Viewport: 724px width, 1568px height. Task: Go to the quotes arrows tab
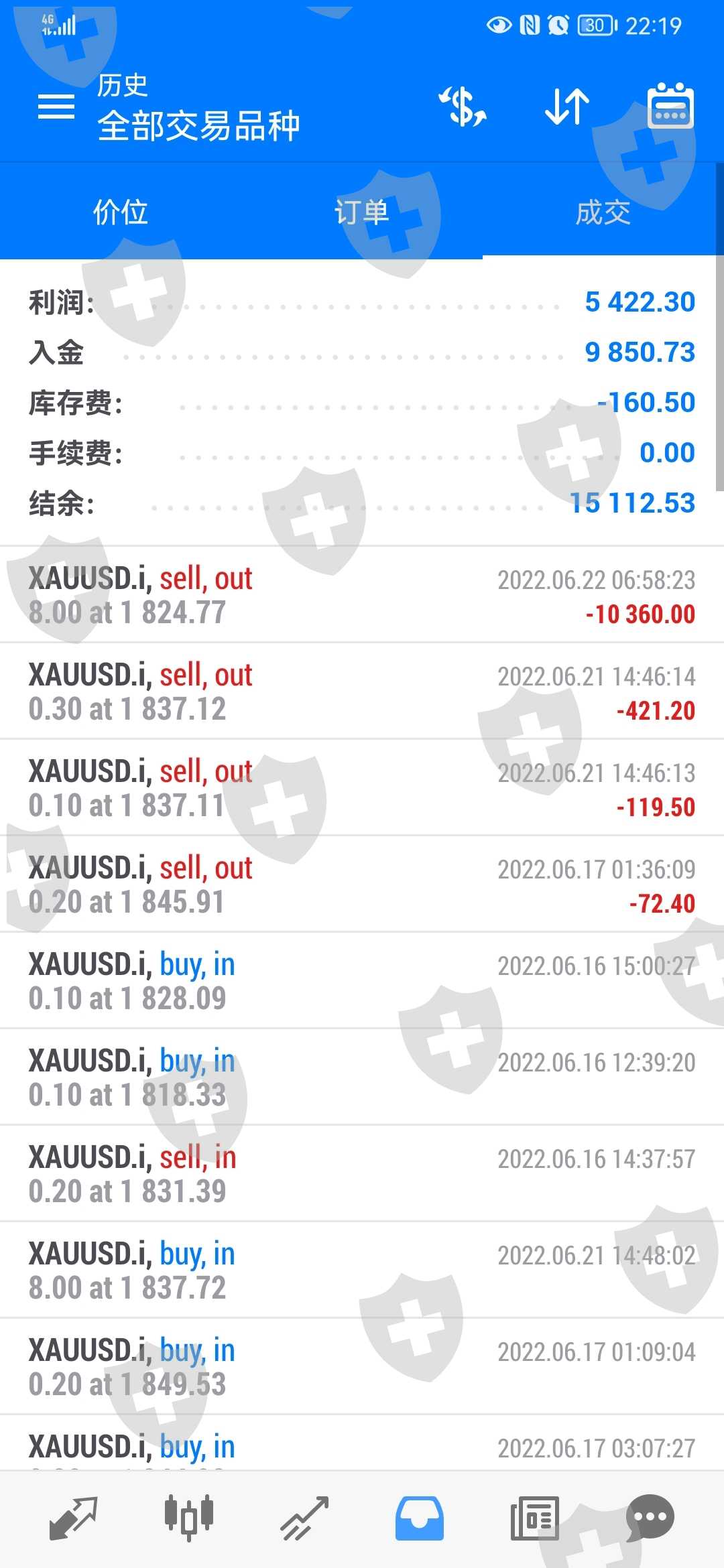[x=73, y=1518]
